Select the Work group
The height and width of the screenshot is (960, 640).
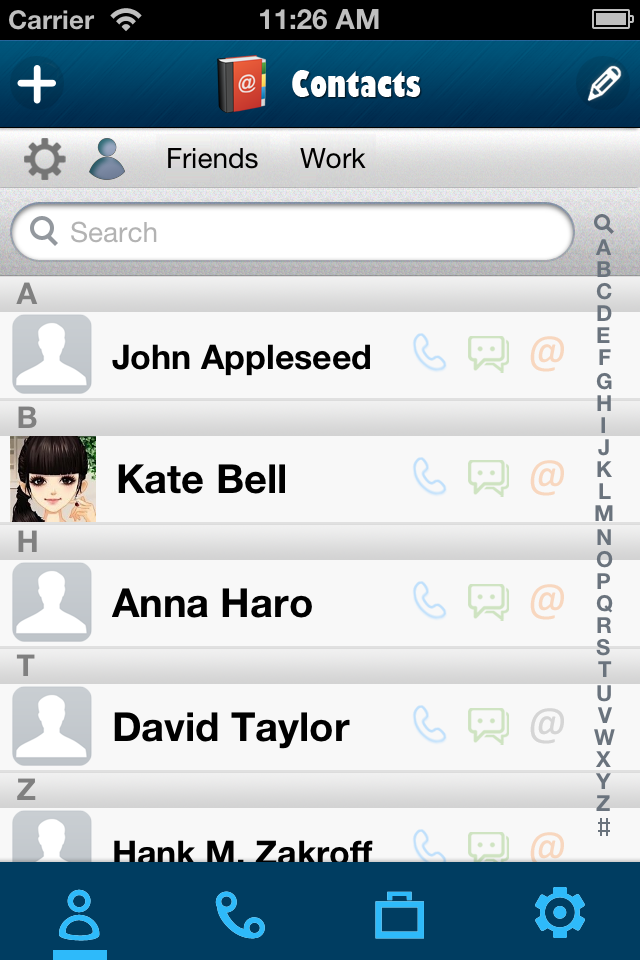333,159
